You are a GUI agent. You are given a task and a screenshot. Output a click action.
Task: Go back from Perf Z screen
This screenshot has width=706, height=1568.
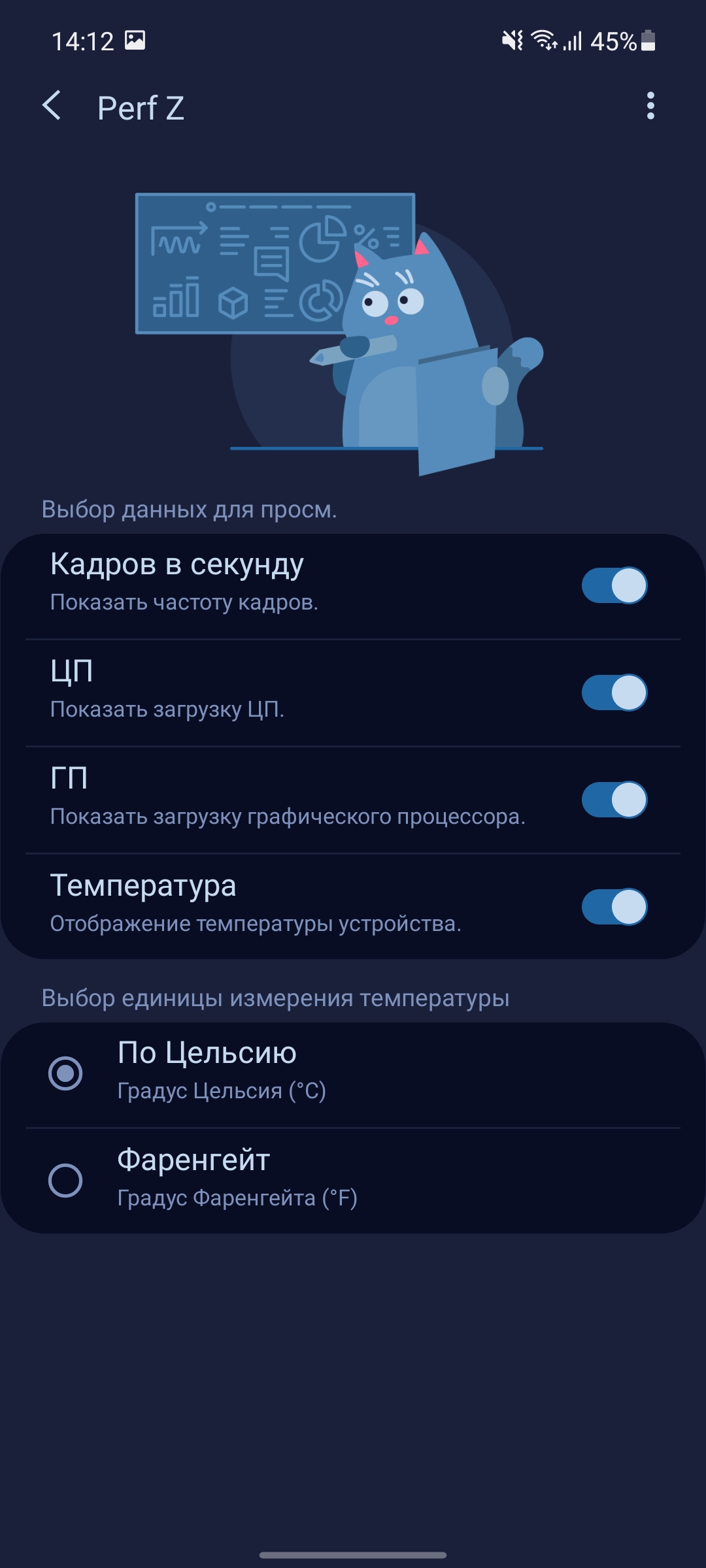(x=52, y=106)
